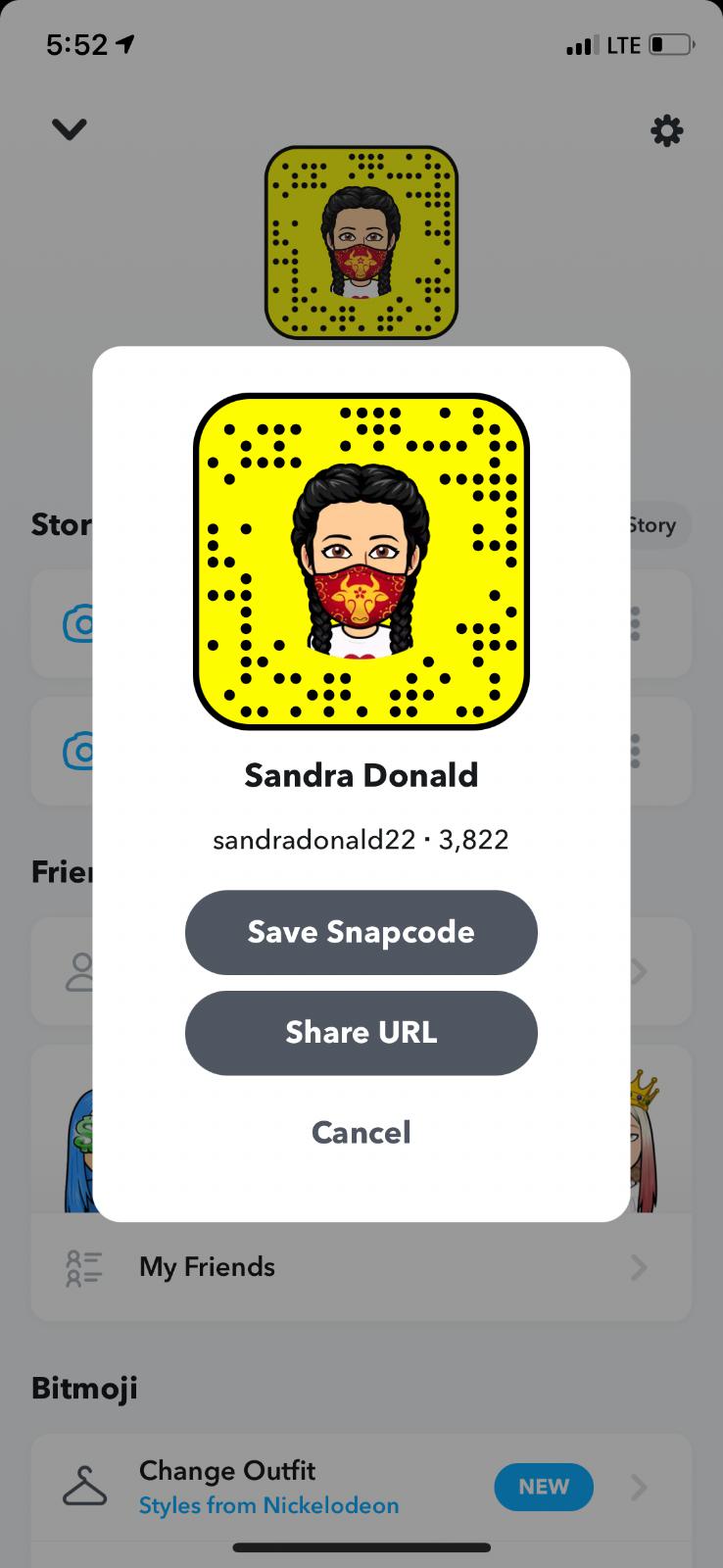Open My Friends list
This screenshot has width=723, height=1568.
361,1267
